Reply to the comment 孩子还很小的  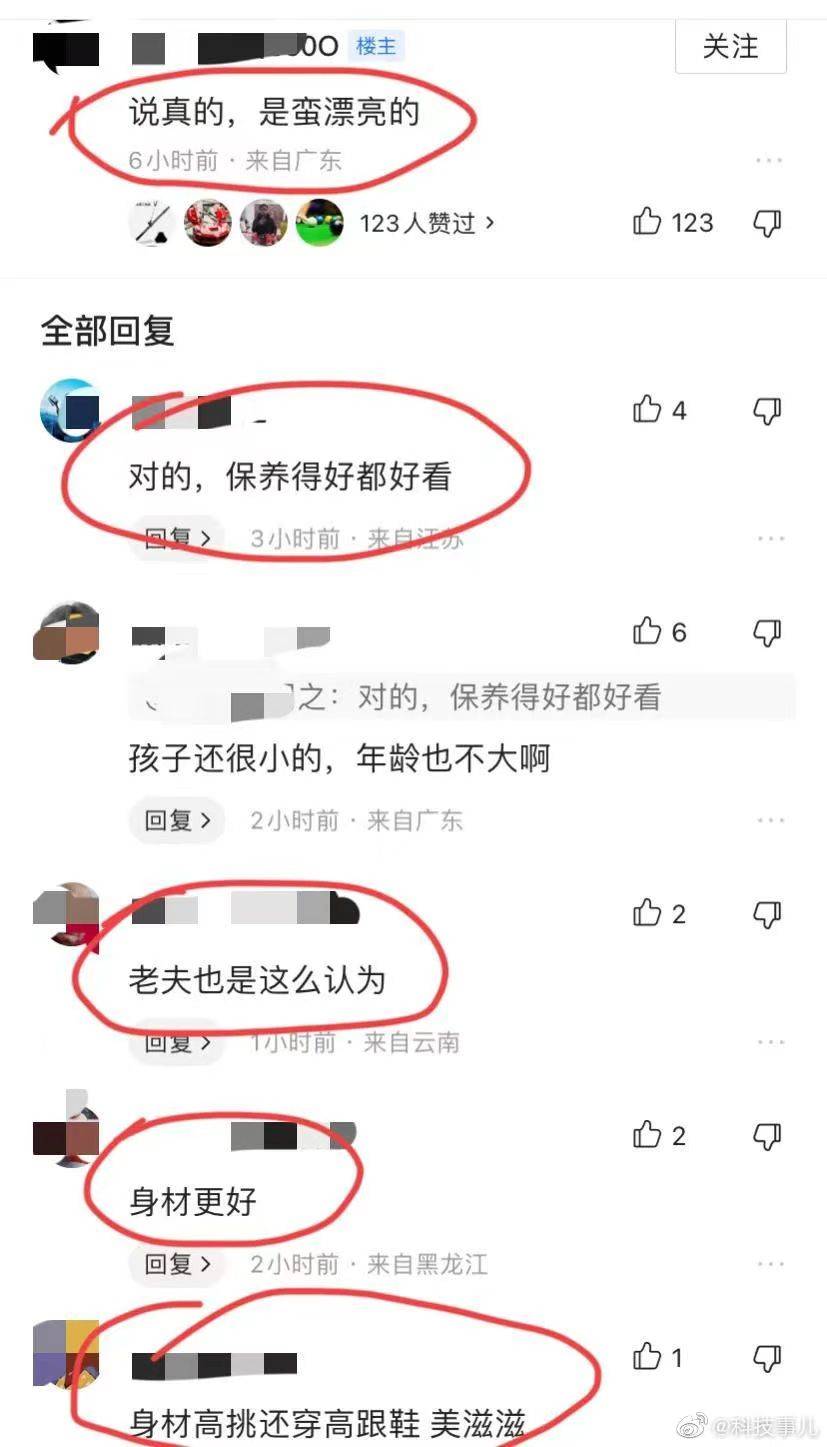177,820
